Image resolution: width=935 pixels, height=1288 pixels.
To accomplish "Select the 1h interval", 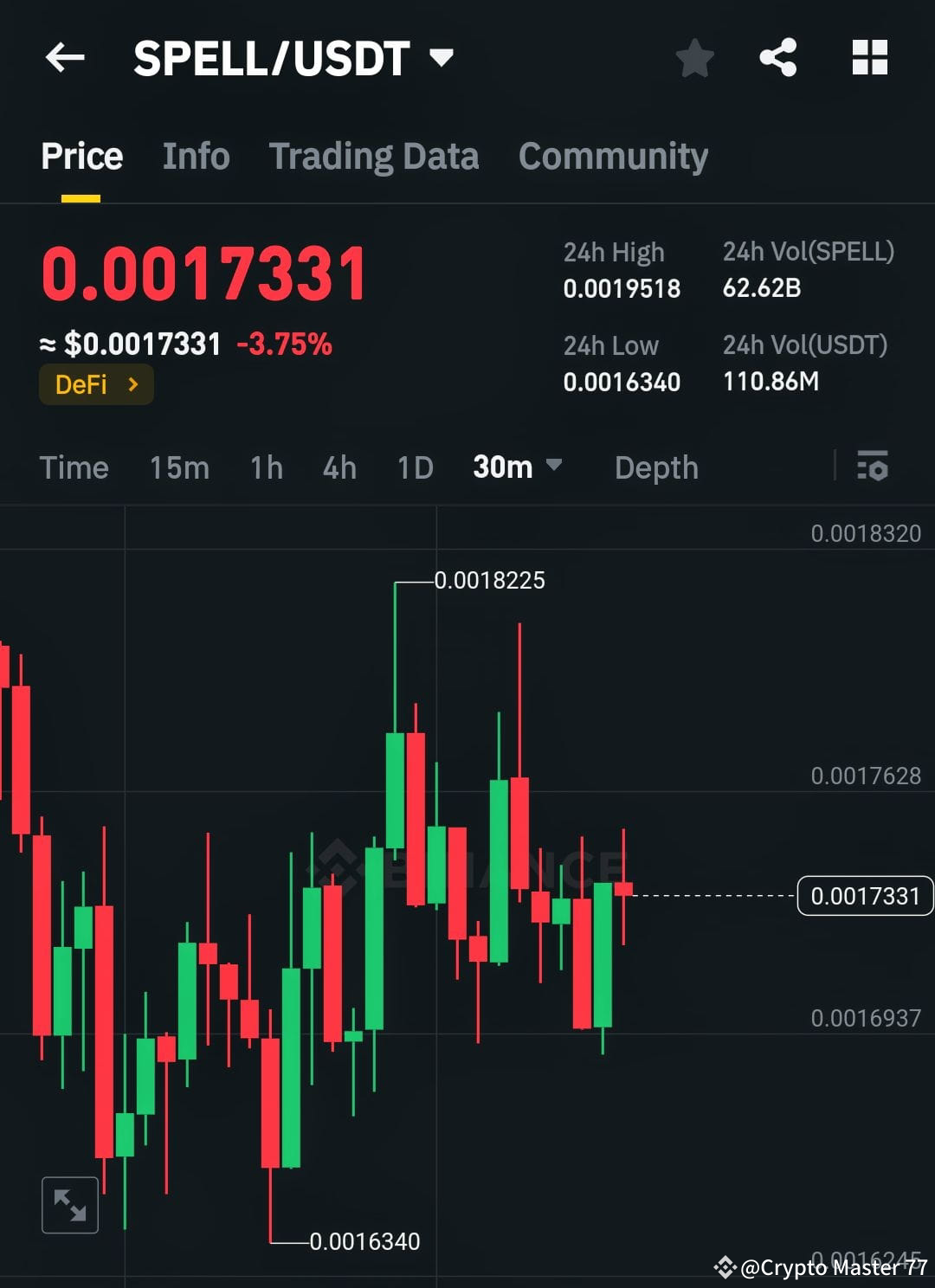I will pyautogui.click(x=266, y=467).
